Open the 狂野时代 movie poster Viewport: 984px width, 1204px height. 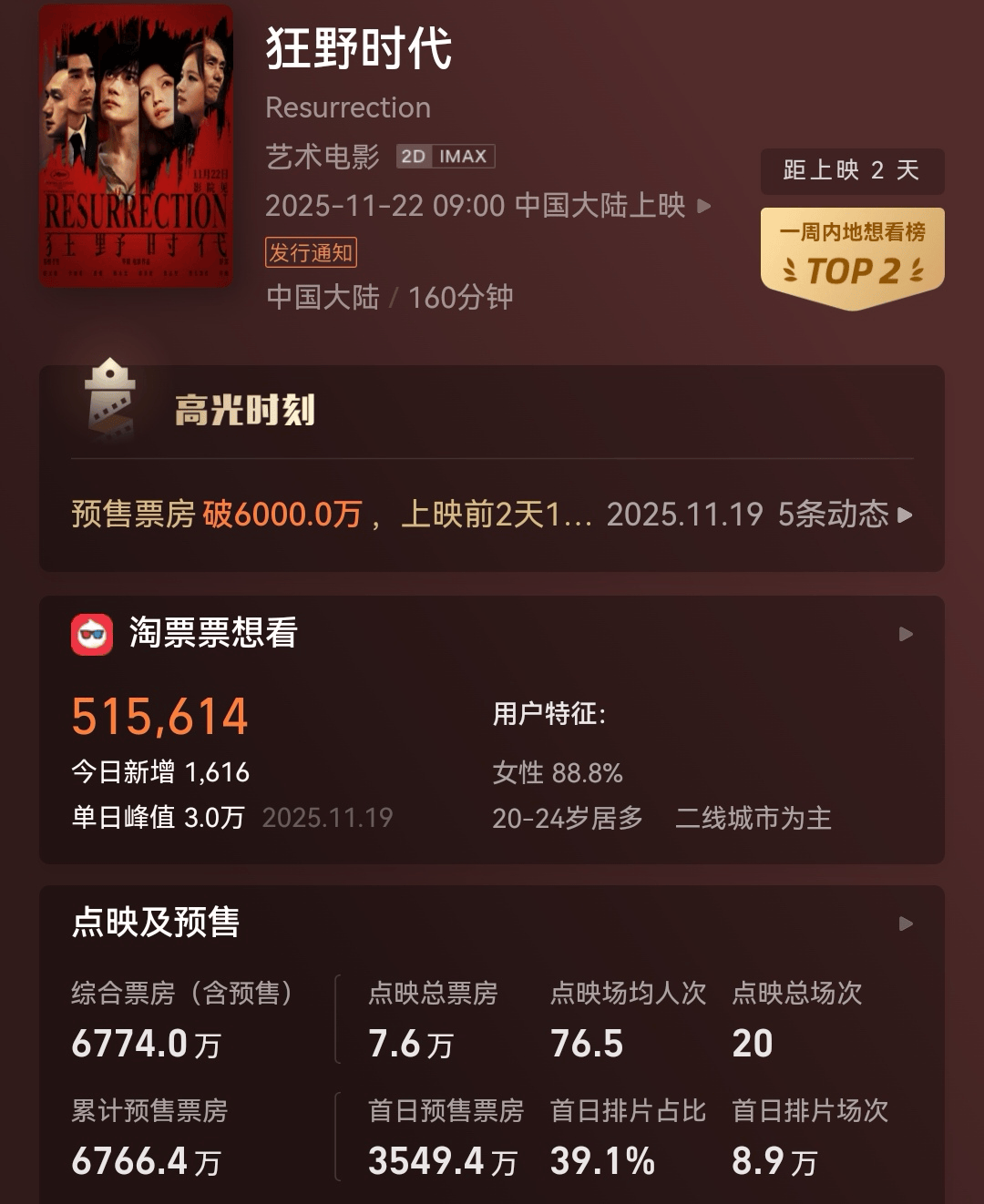[136, 146]
